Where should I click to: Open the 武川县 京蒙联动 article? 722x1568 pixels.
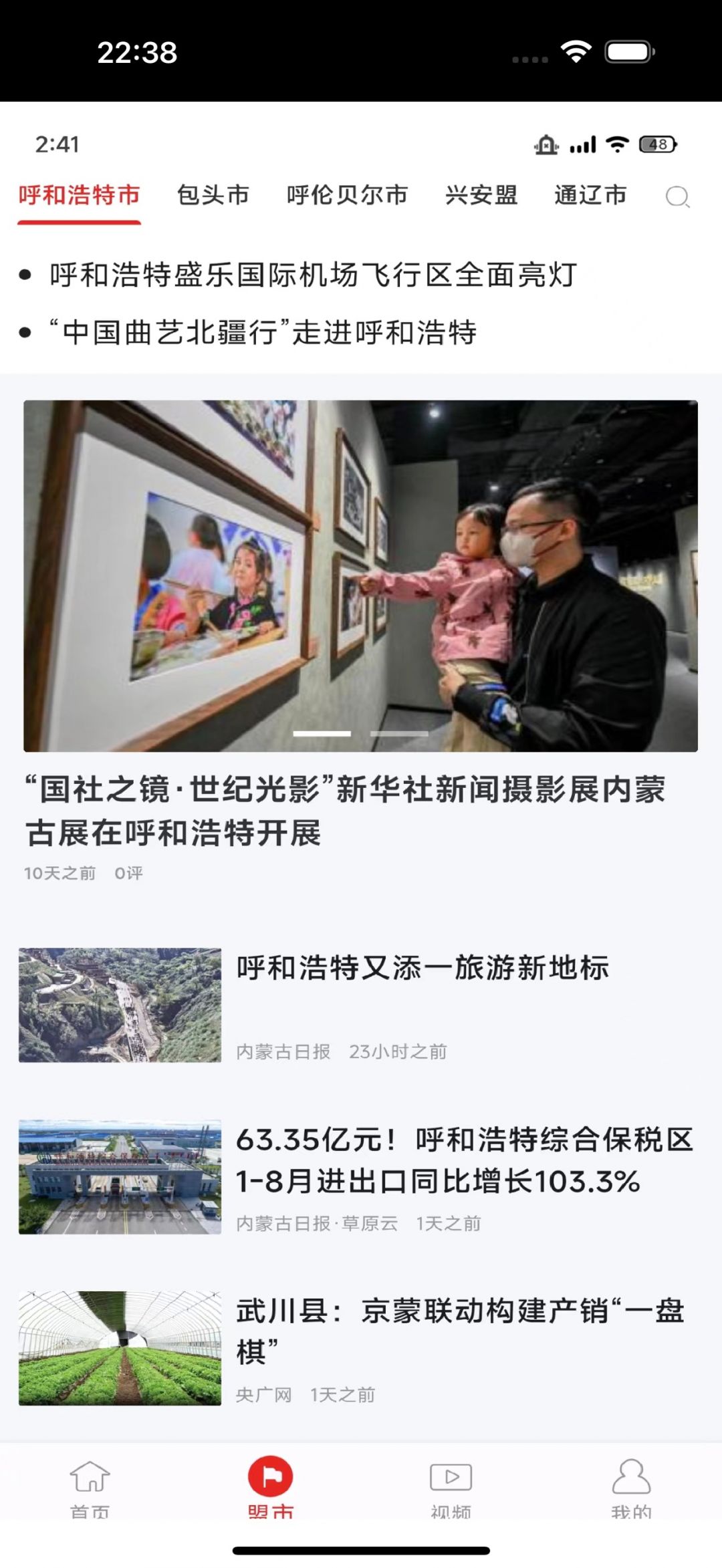460,1331
